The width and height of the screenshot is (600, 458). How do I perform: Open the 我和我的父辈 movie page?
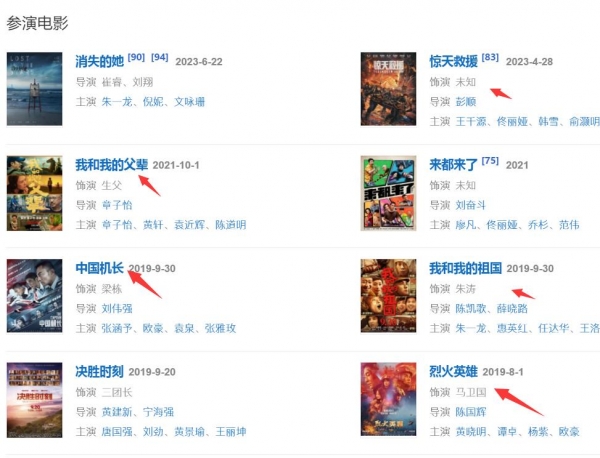(x=111, y=164)
